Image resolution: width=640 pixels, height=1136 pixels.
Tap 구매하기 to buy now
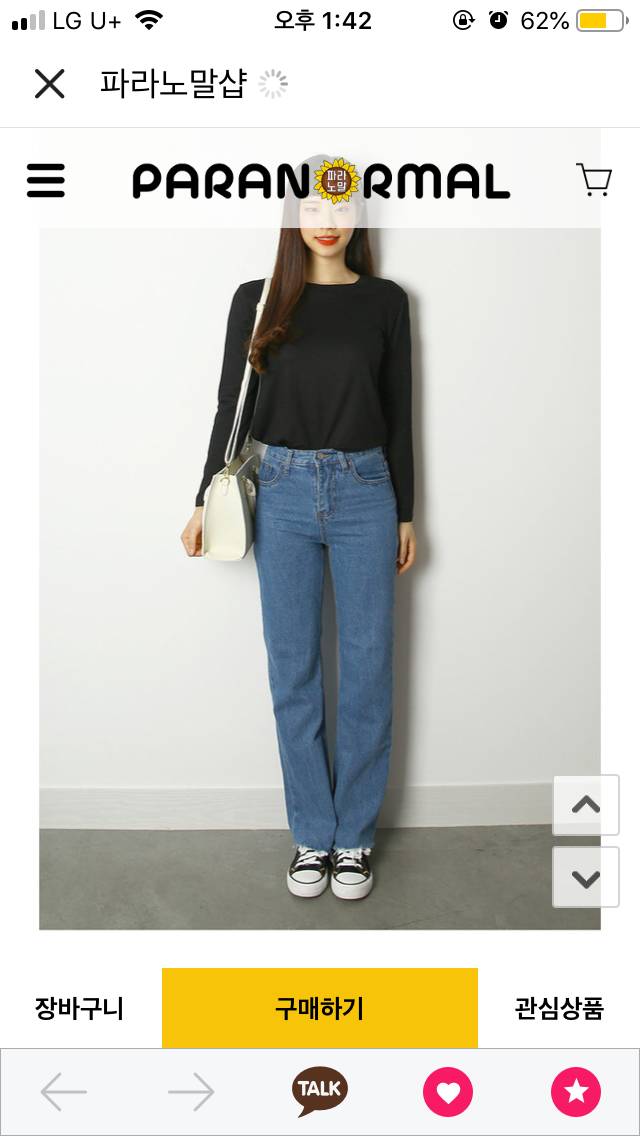320,1008
